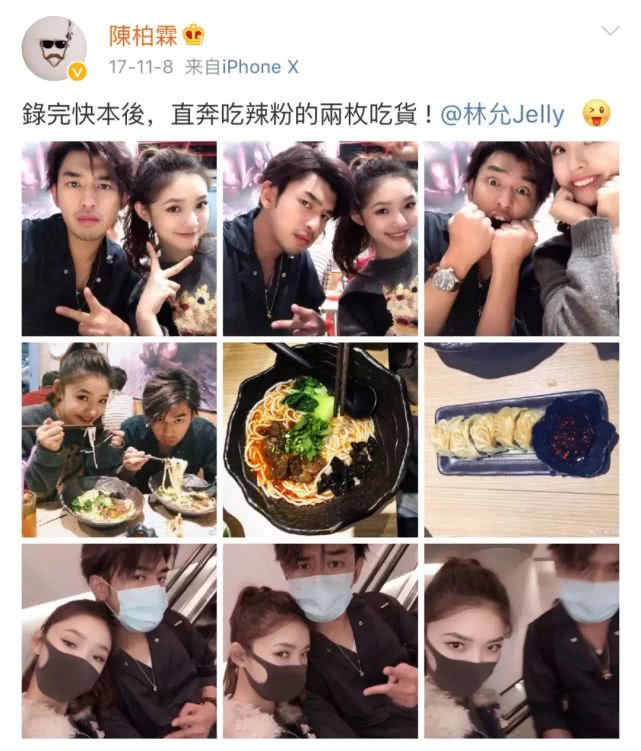Screen dimensions: 641x751
Task: Open the post's dropdown chevron menu
Action: pos(608,31)
